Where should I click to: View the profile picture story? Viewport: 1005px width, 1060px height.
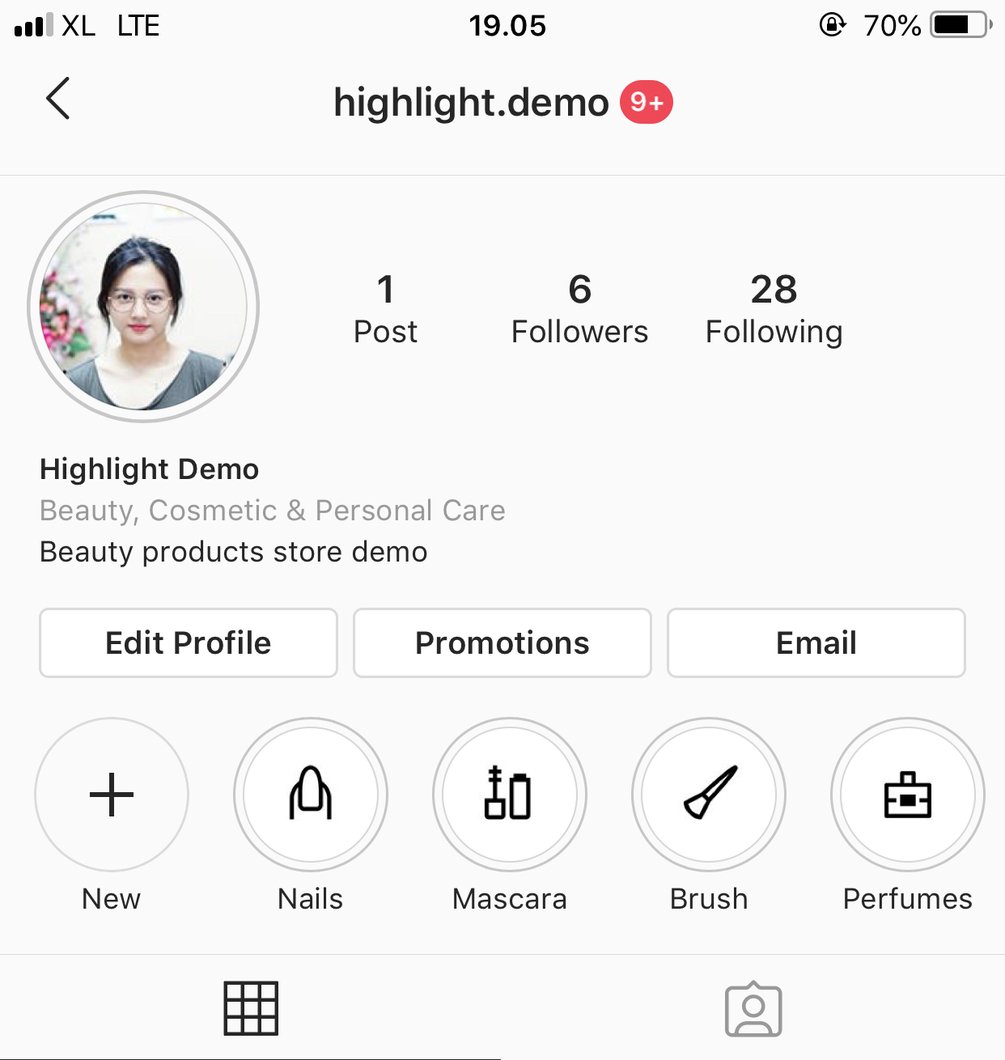(144, 307)
